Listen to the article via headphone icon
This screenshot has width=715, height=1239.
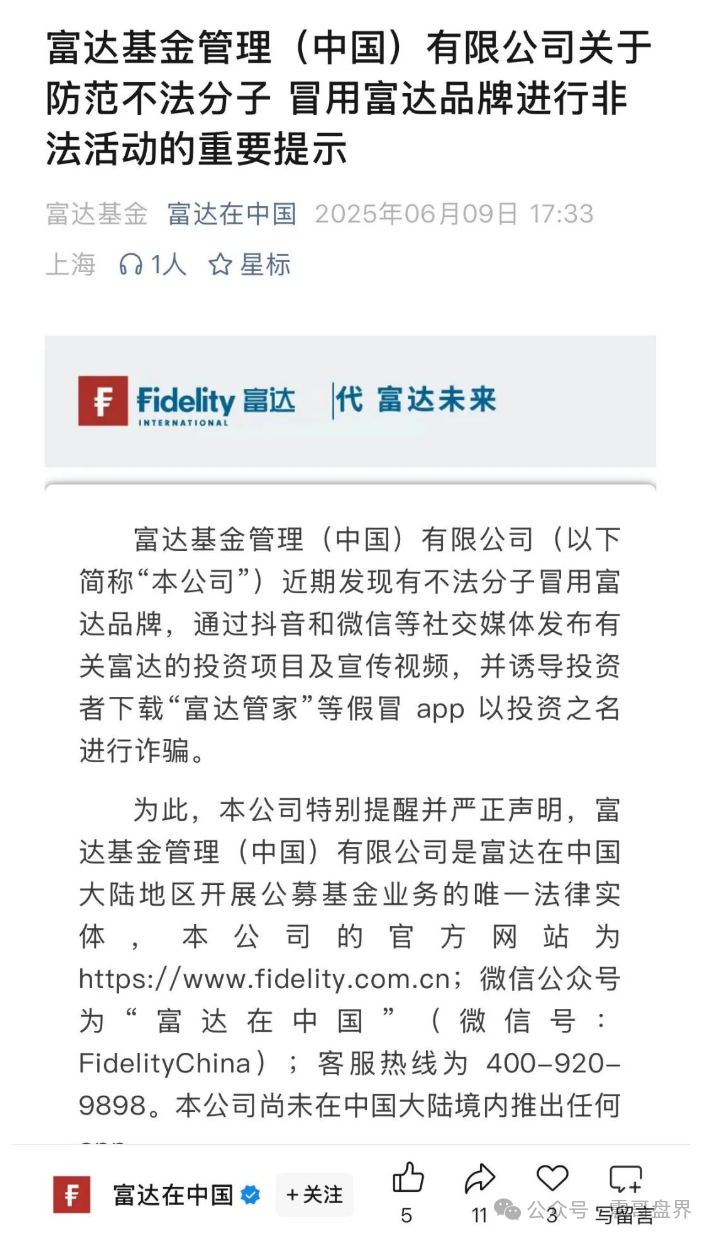[131, 265]
